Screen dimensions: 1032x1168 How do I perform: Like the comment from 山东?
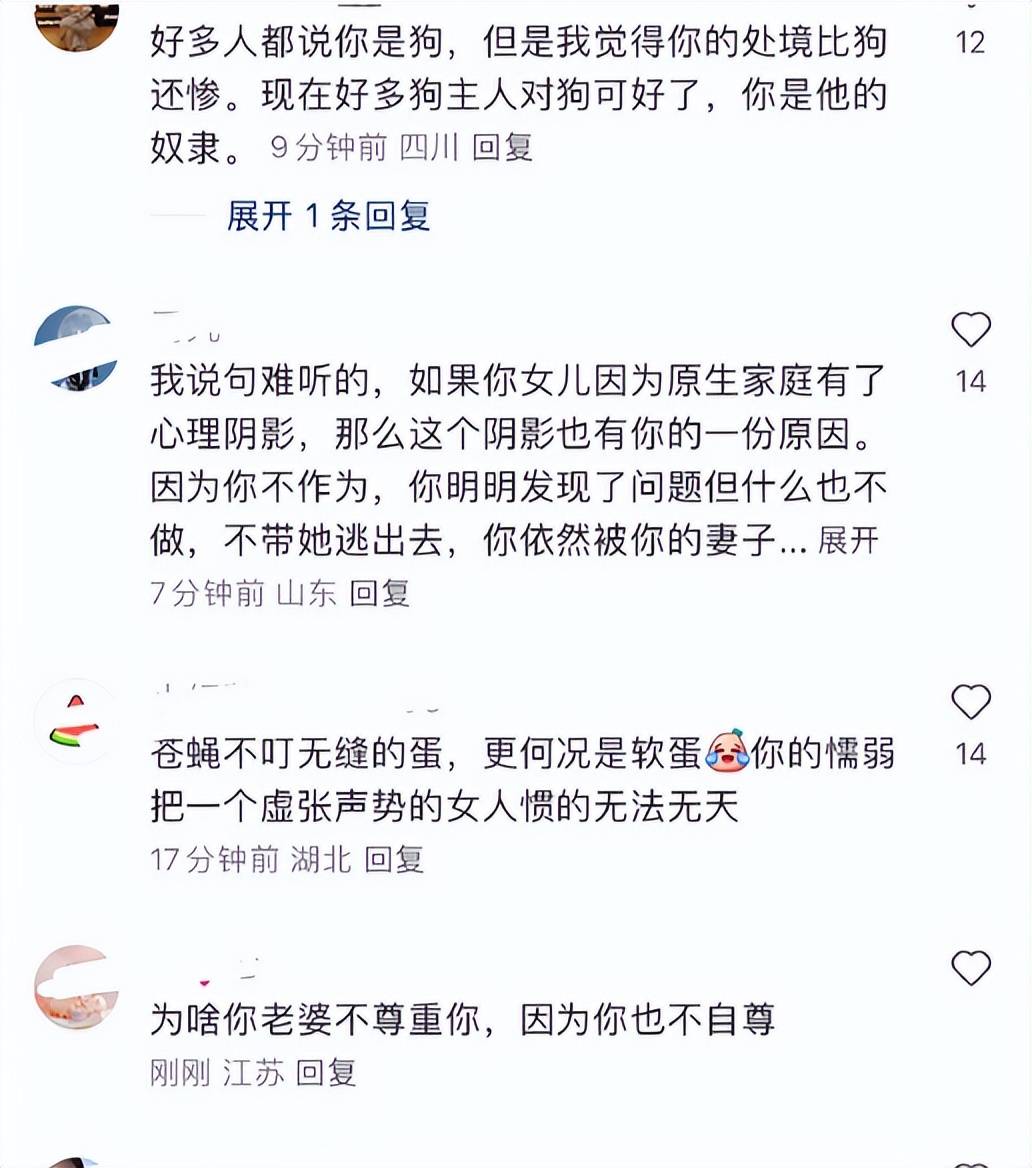pyautogui.click(x=969, y=330)
